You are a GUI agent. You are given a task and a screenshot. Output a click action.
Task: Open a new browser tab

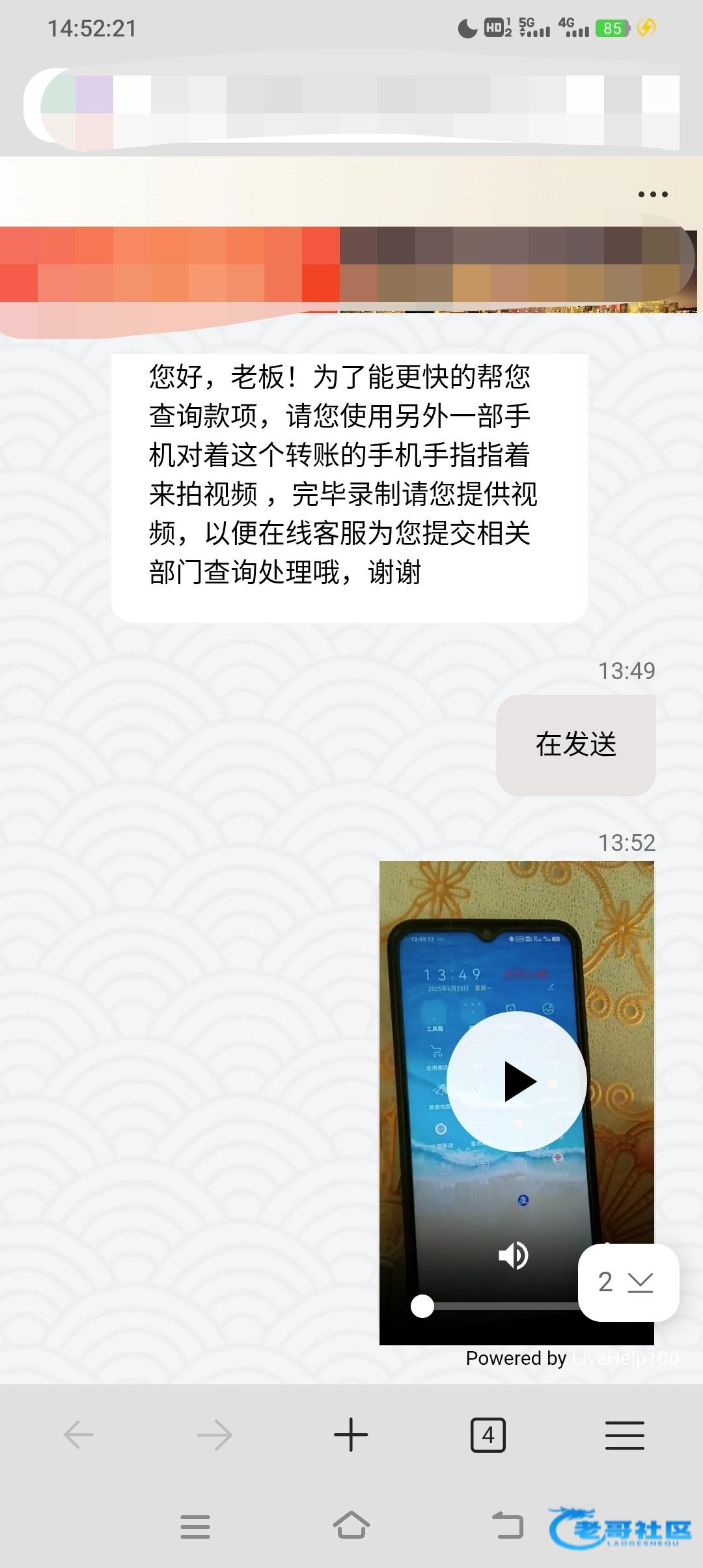tap(351, 1435)
